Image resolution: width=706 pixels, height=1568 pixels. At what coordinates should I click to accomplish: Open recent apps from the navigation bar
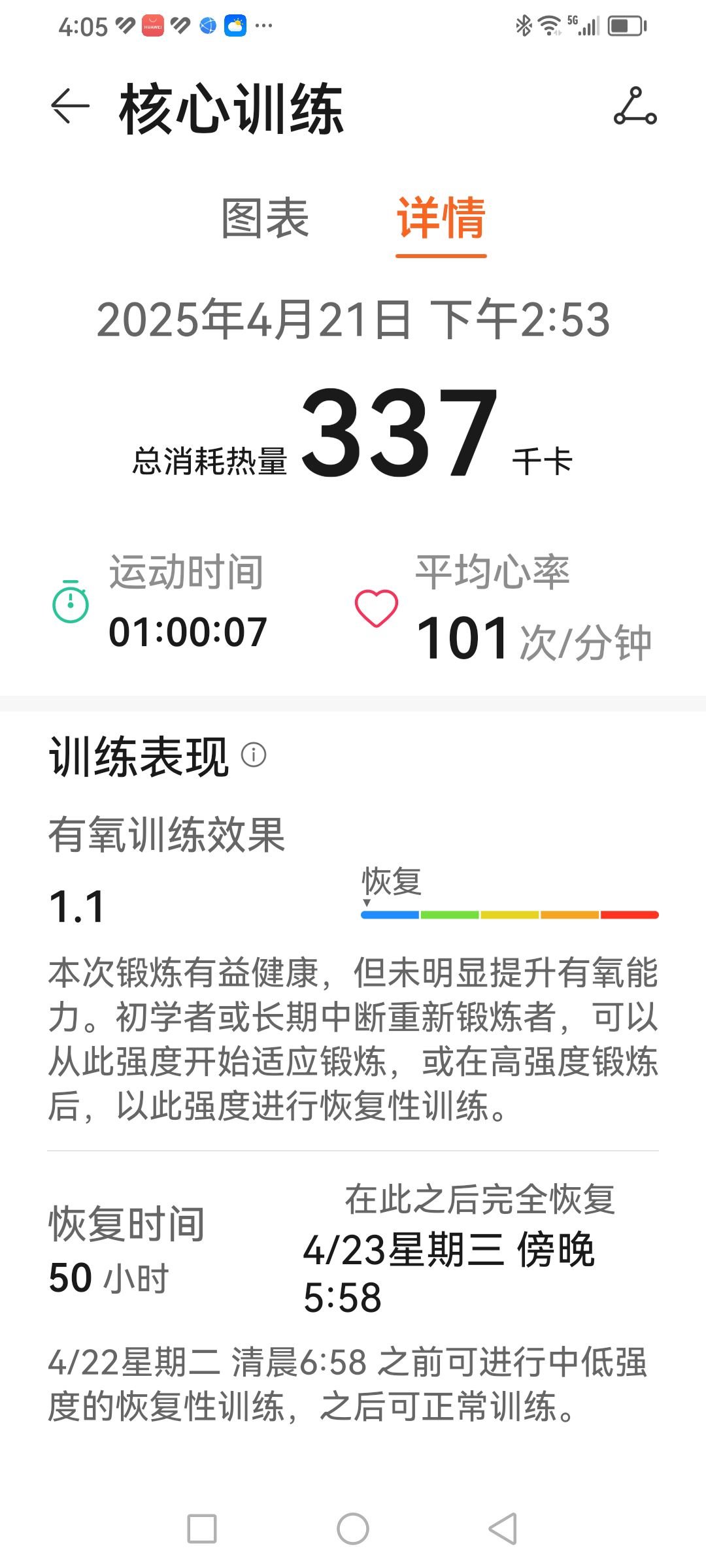click(202, 1529)
